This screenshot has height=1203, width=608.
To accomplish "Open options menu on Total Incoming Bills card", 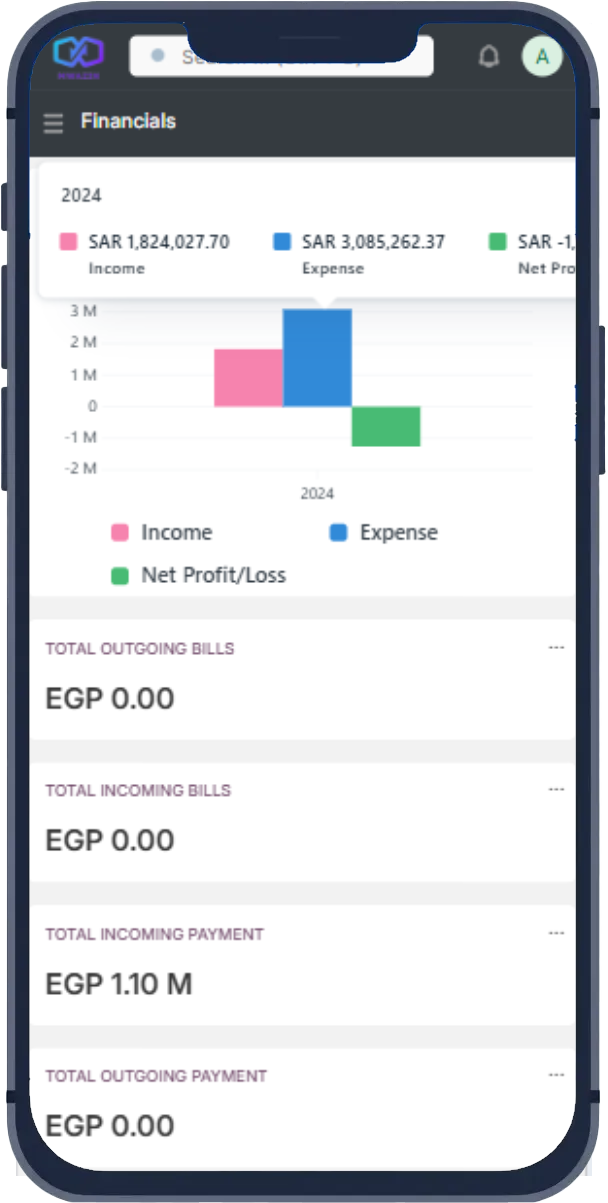I will coord(556,790).
